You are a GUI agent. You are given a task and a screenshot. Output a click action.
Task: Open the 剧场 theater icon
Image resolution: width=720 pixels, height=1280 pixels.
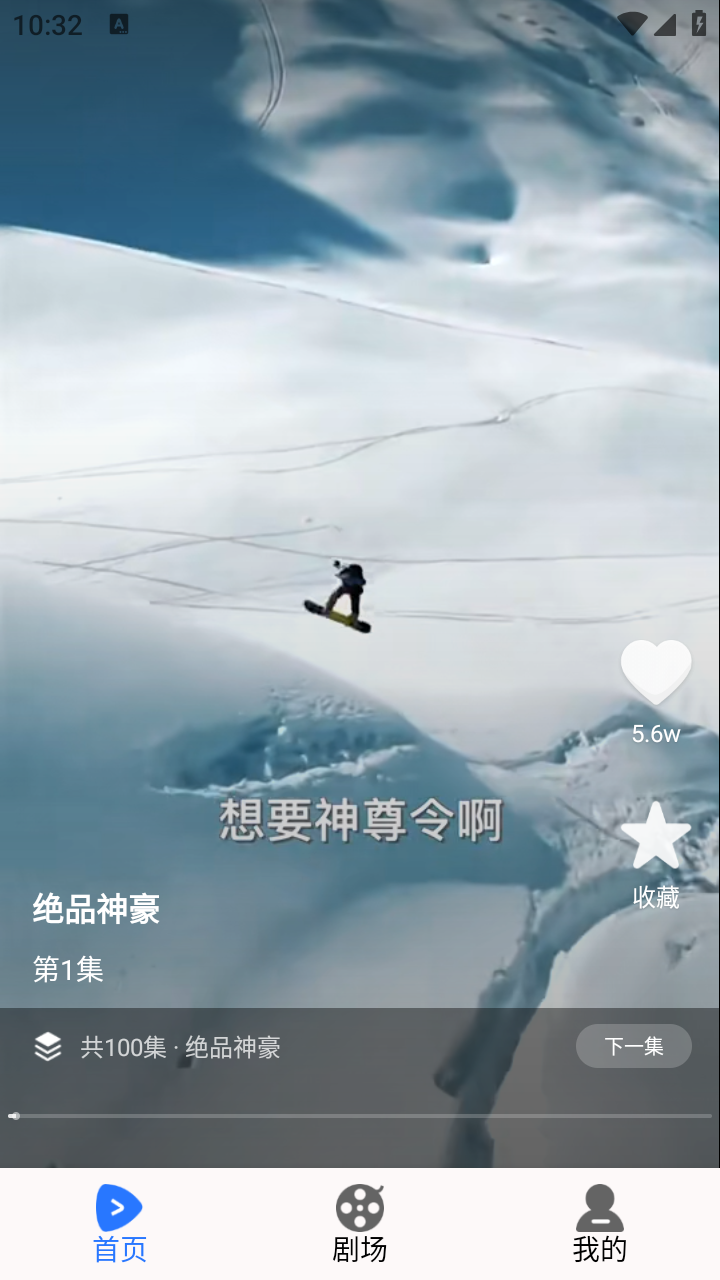point(359,1207)
